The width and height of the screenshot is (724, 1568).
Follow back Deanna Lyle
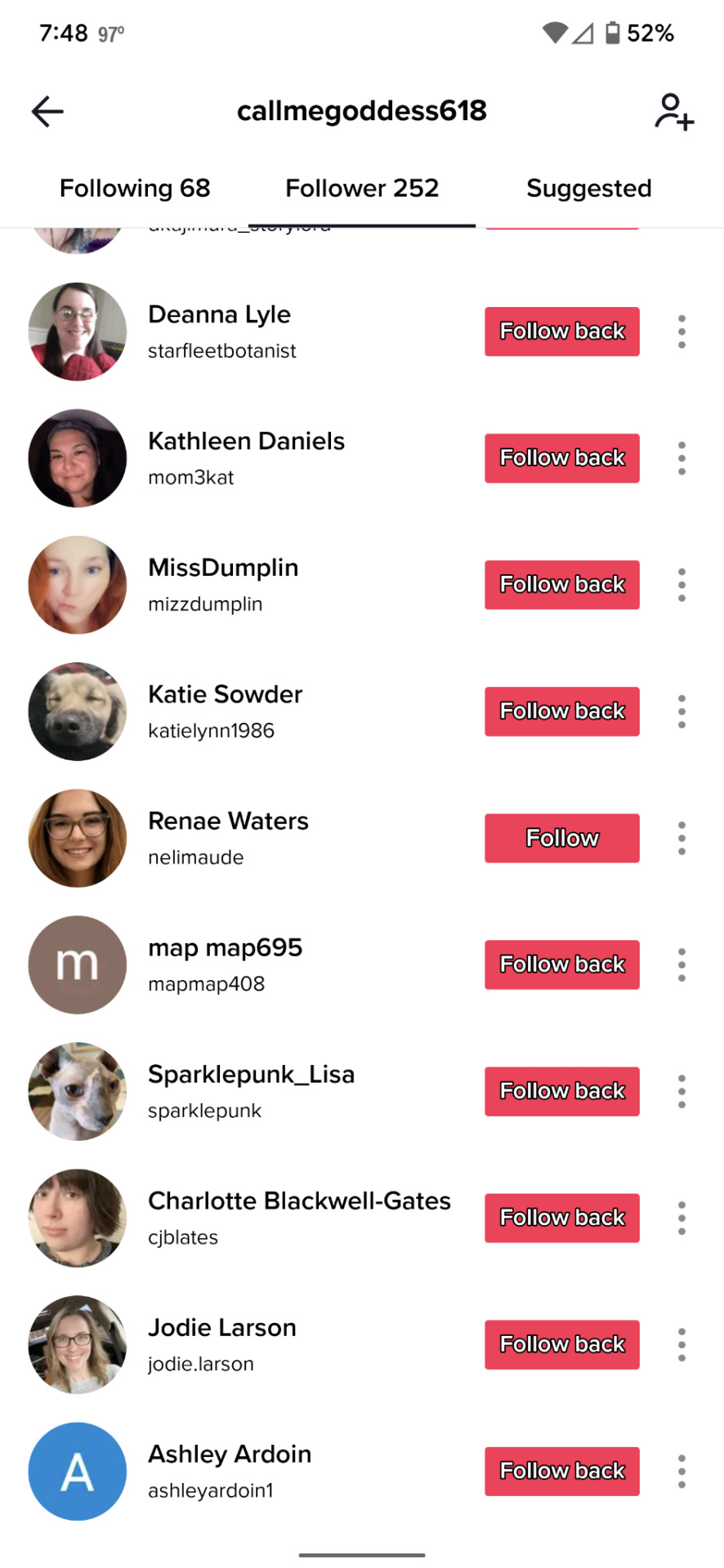point(561,332)
